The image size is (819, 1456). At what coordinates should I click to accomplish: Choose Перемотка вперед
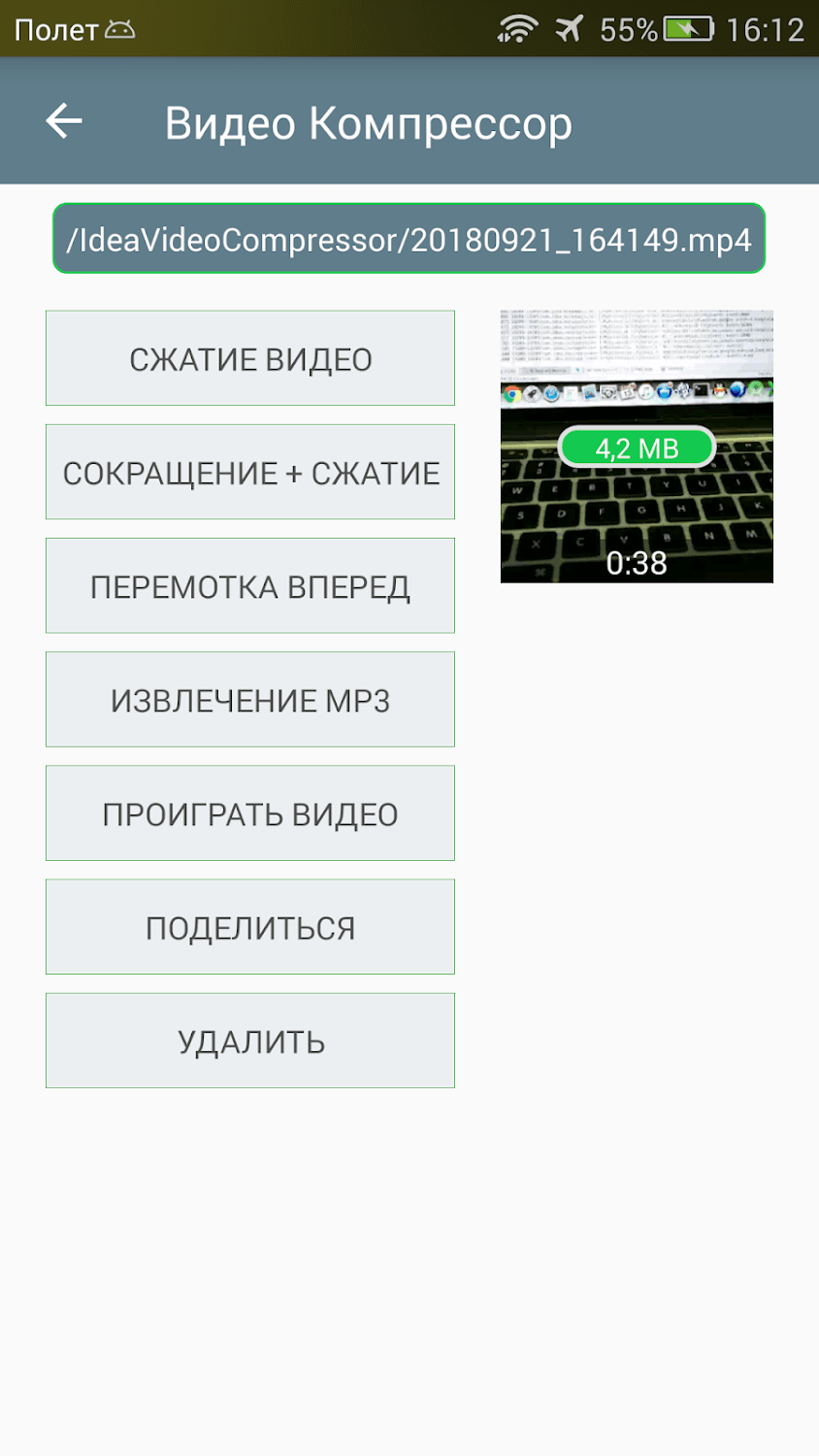click(x=250, y=586)
